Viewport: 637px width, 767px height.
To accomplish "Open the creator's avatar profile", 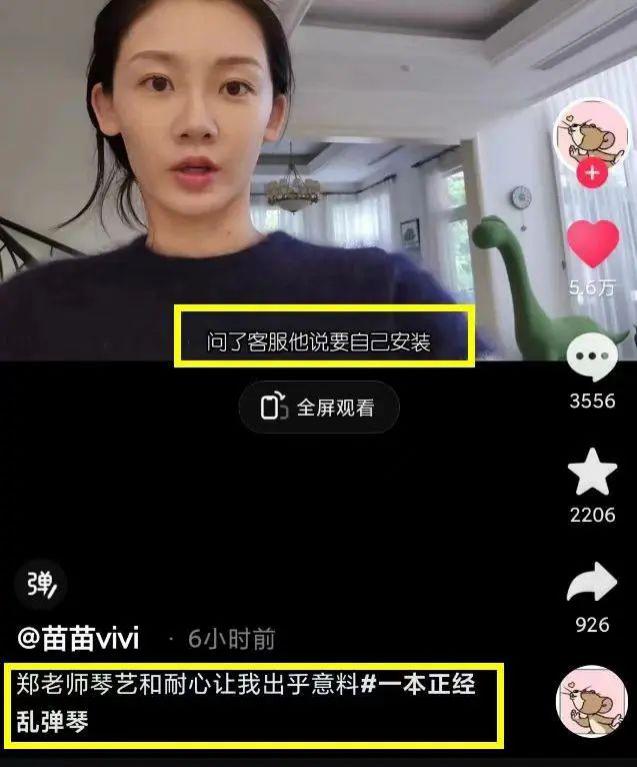I will point(592,135).
